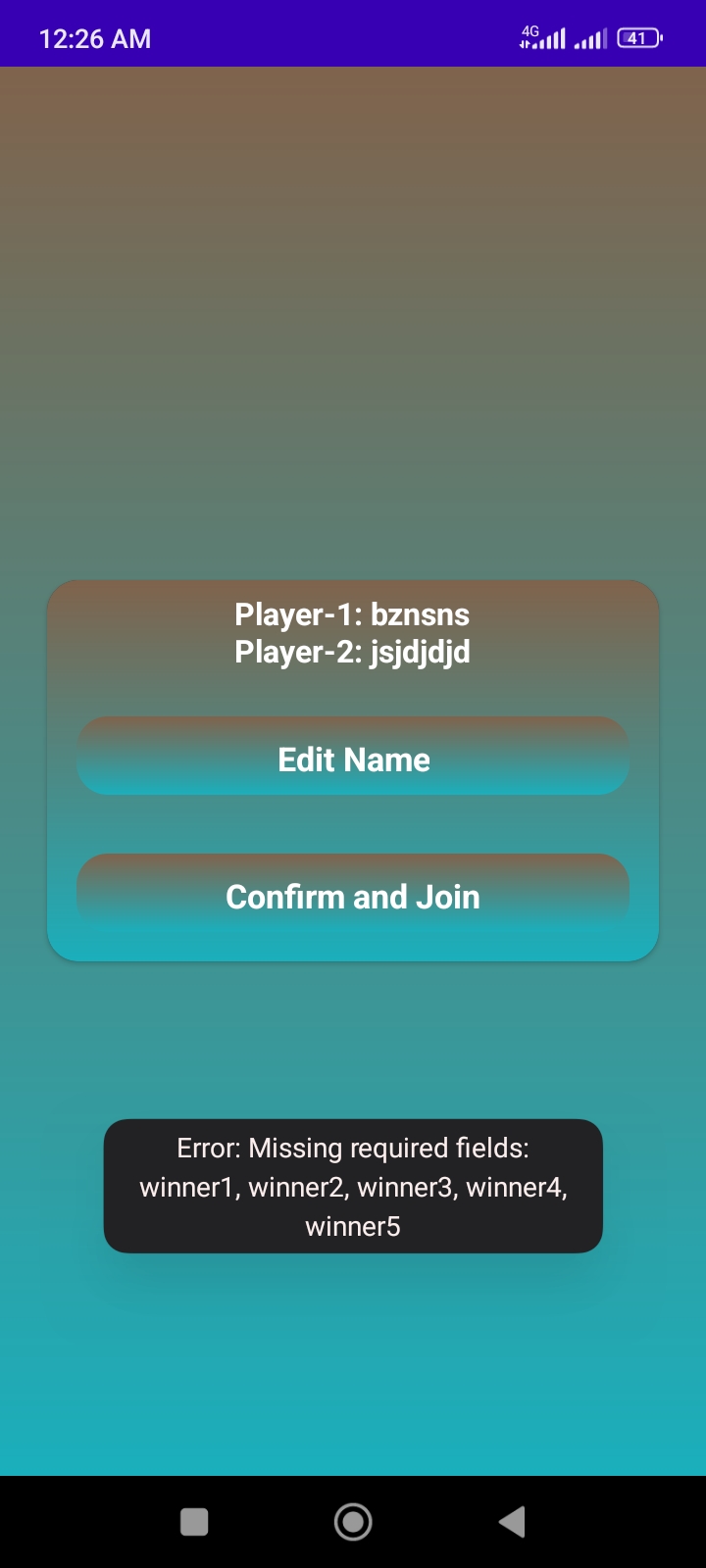Tap the Edit Name button

[x=353, y=756]
